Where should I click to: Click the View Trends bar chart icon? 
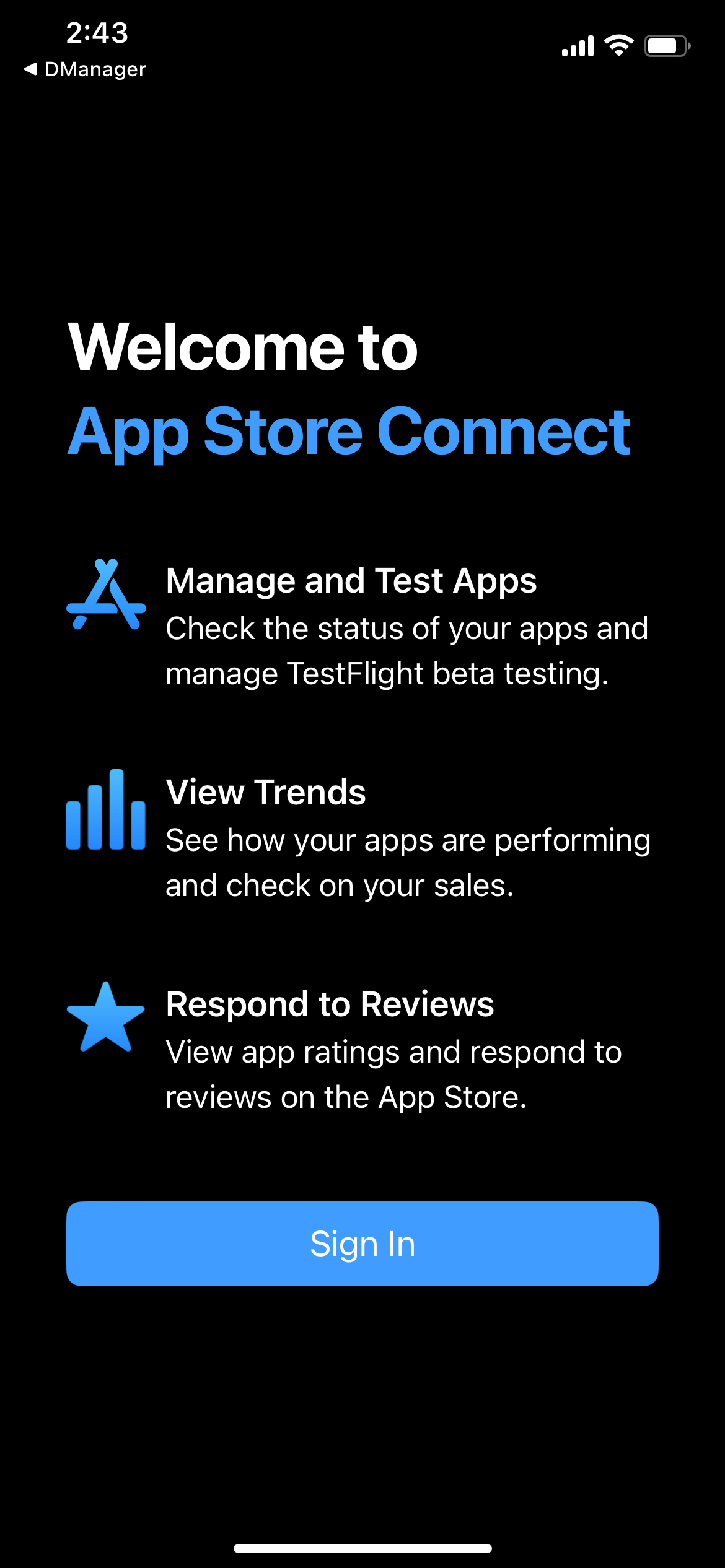coord(105,811)
